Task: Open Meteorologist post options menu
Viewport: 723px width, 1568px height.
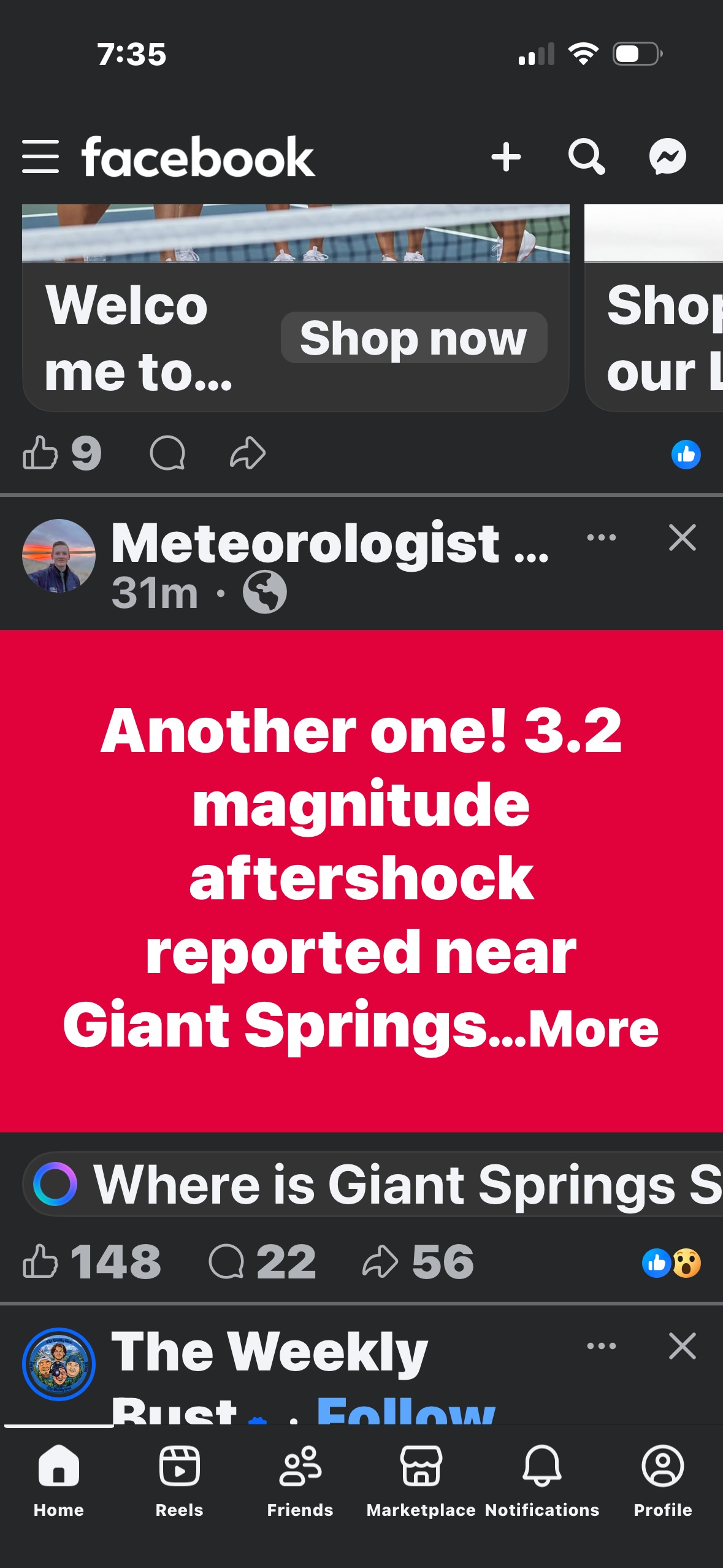Action: pyautogui.click(x=601, y=537)
